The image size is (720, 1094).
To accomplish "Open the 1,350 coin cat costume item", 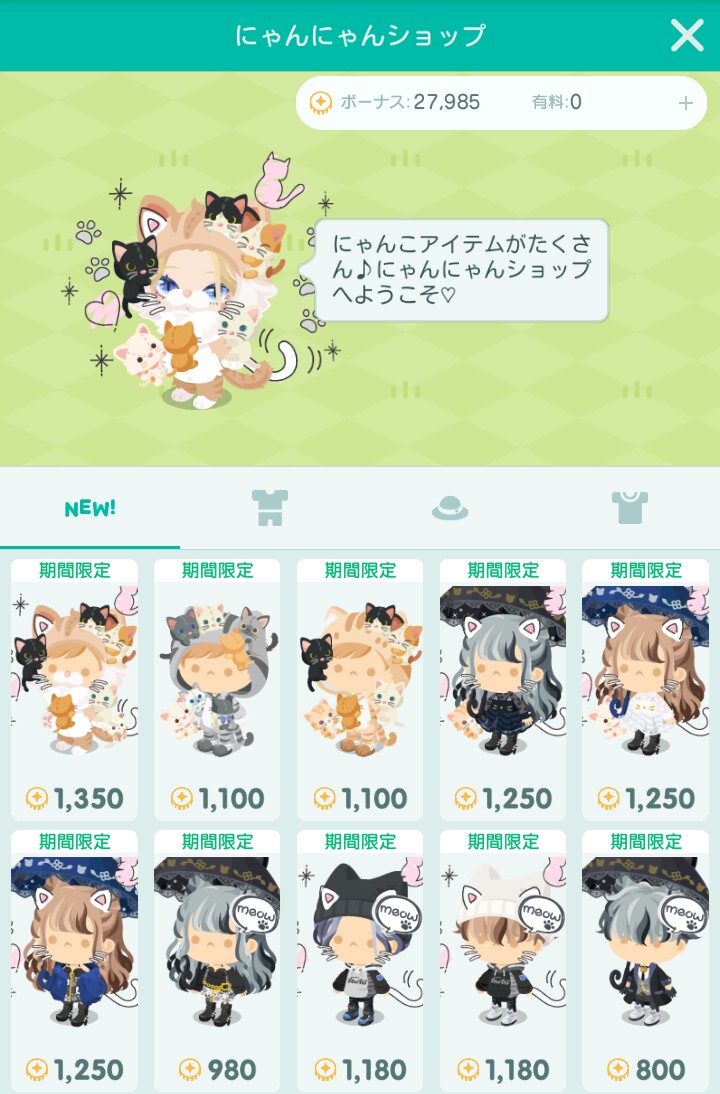I will click(x=74, y=689).
